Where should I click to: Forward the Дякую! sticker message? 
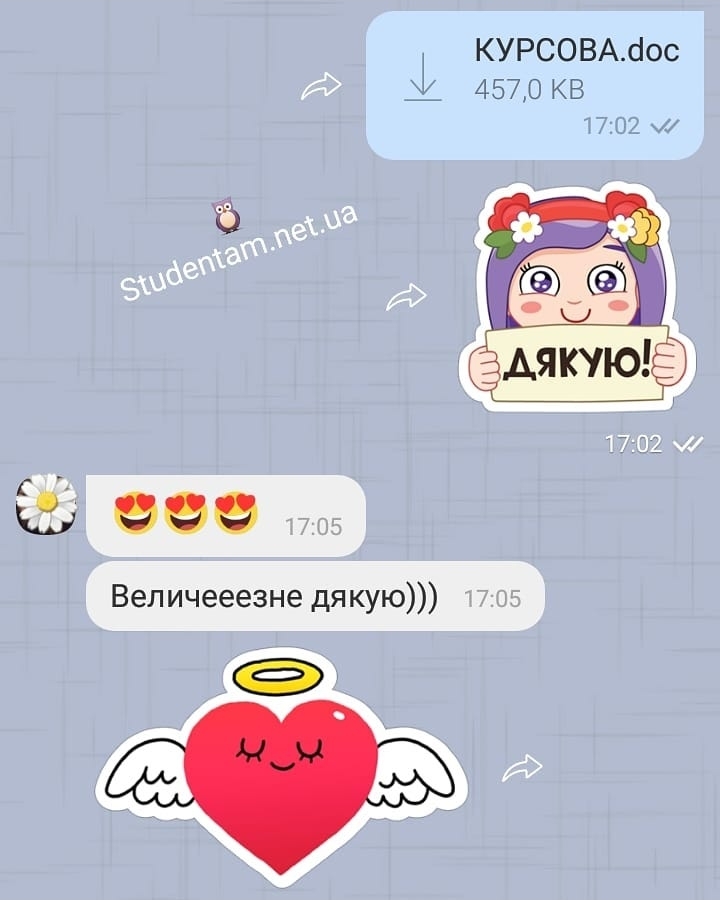406,297
